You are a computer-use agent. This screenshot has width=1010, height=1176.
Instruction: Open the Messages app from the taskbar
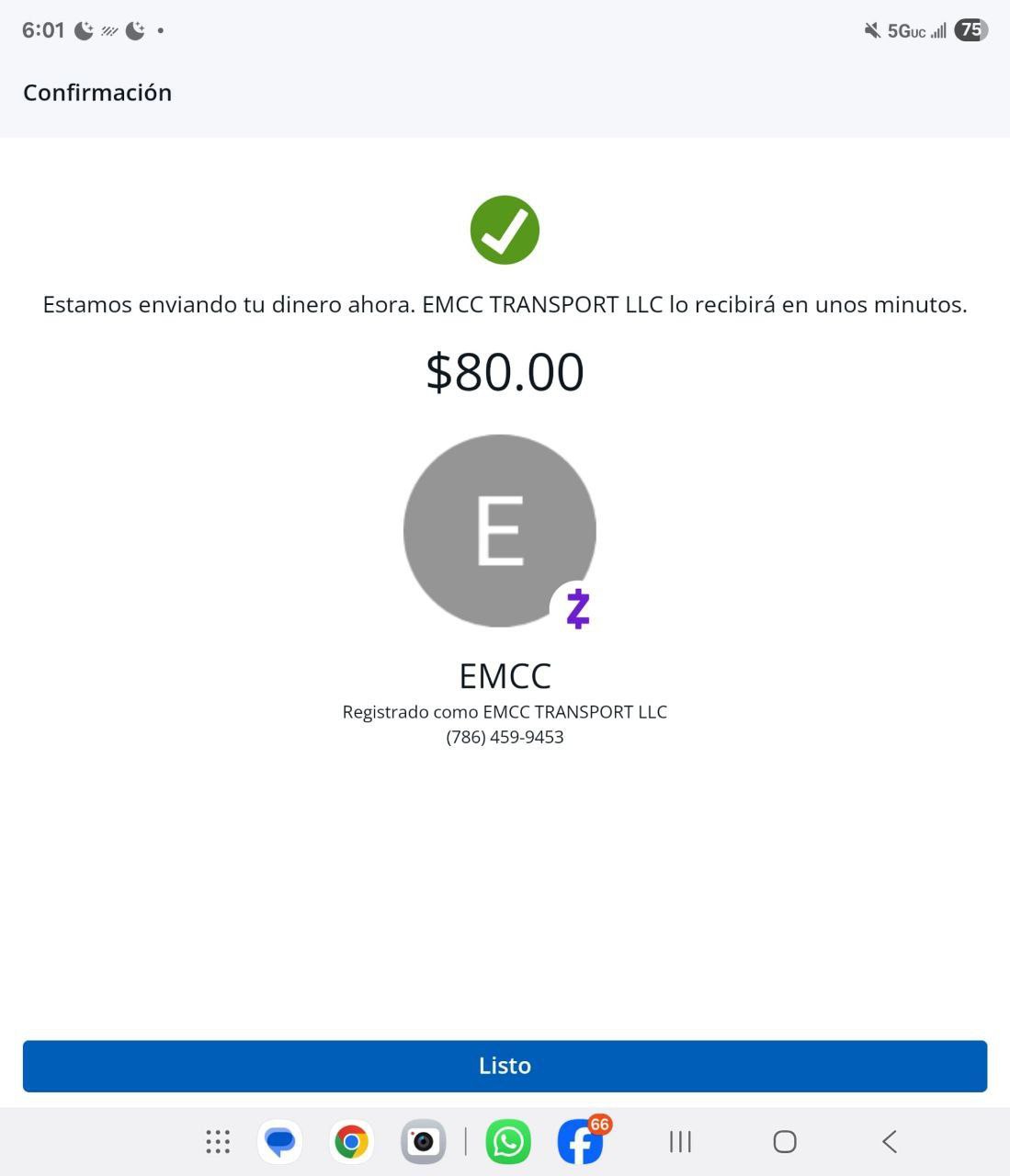coord(279,1142)
